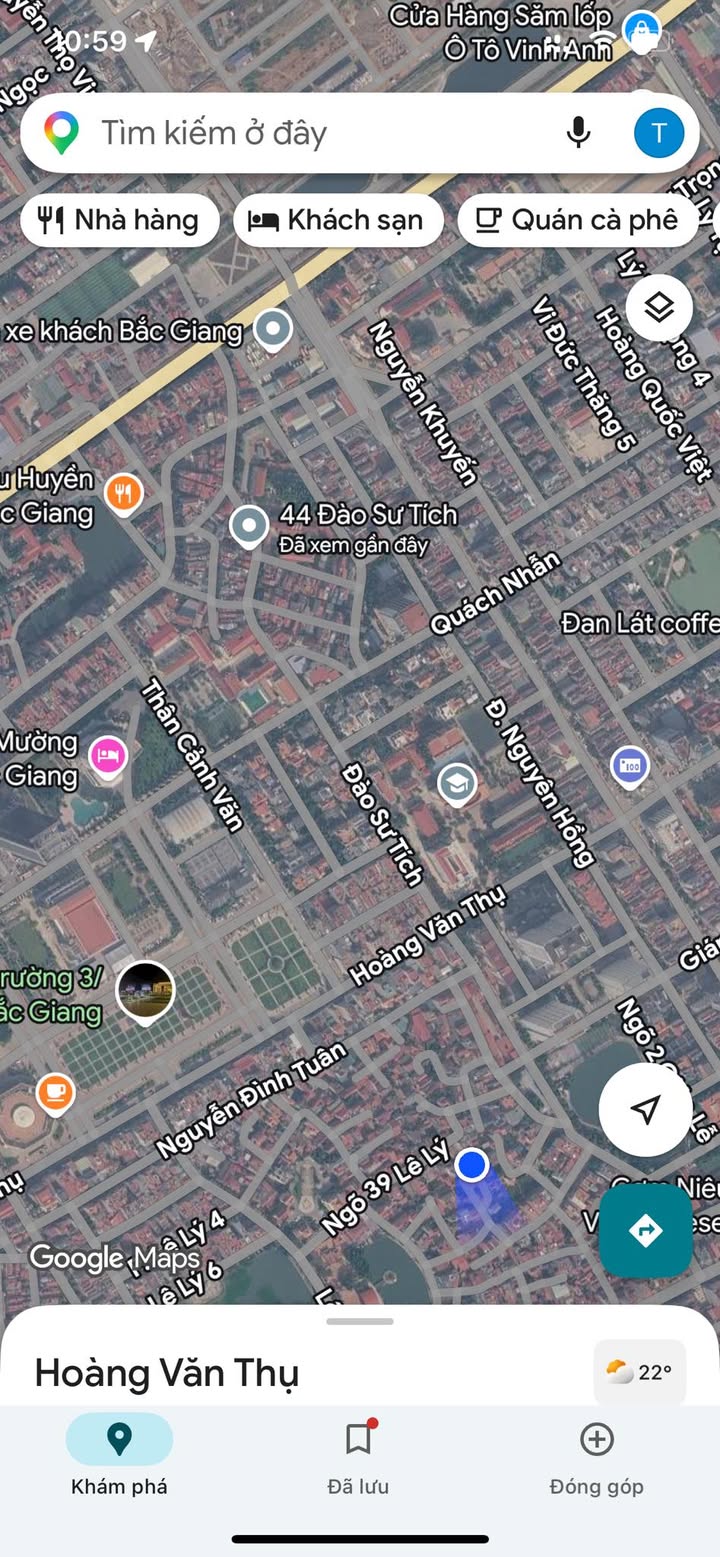Open the pink hotel marker near Mường Giang

tap(108, 756)
